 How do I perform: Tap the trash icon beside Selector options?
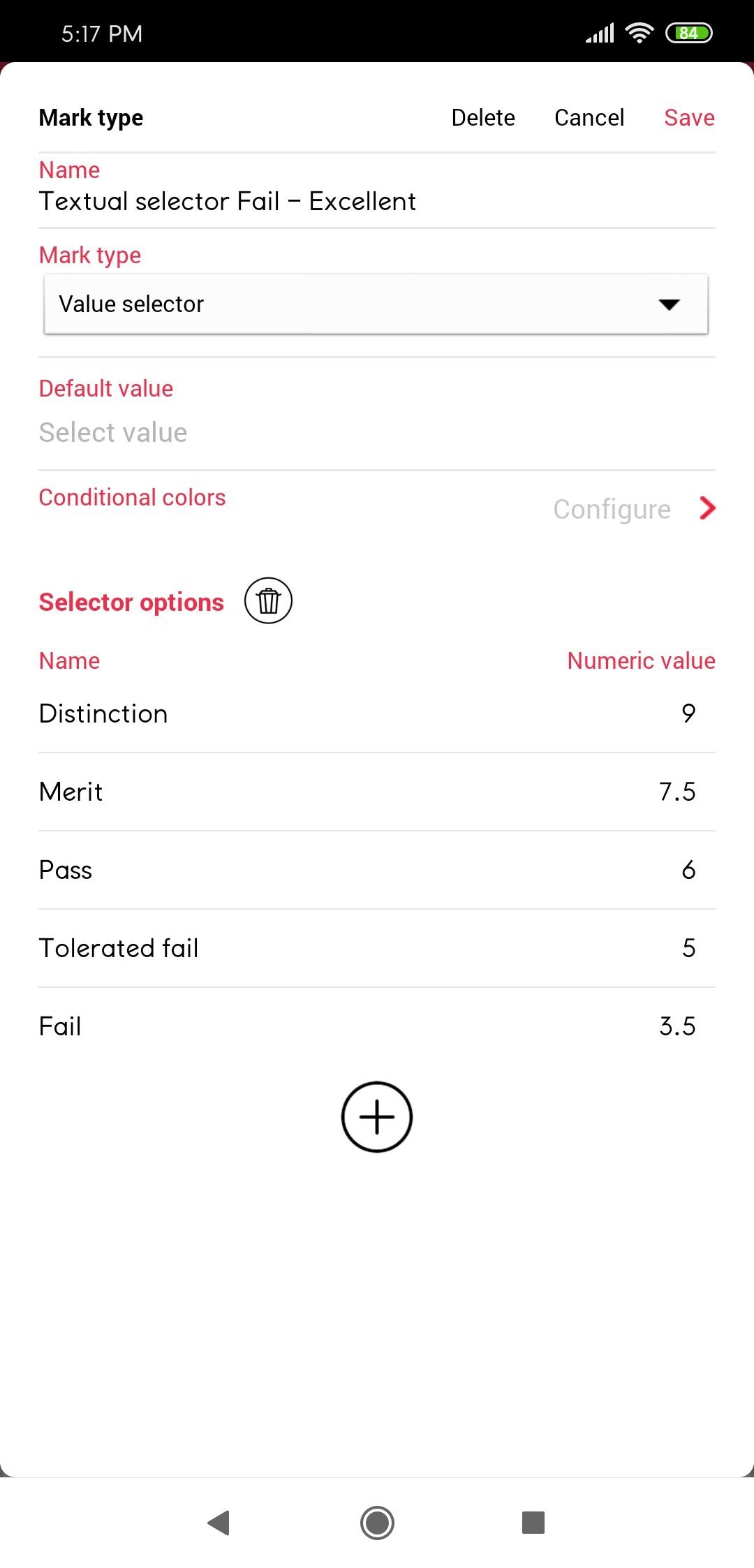coord(268,600)
